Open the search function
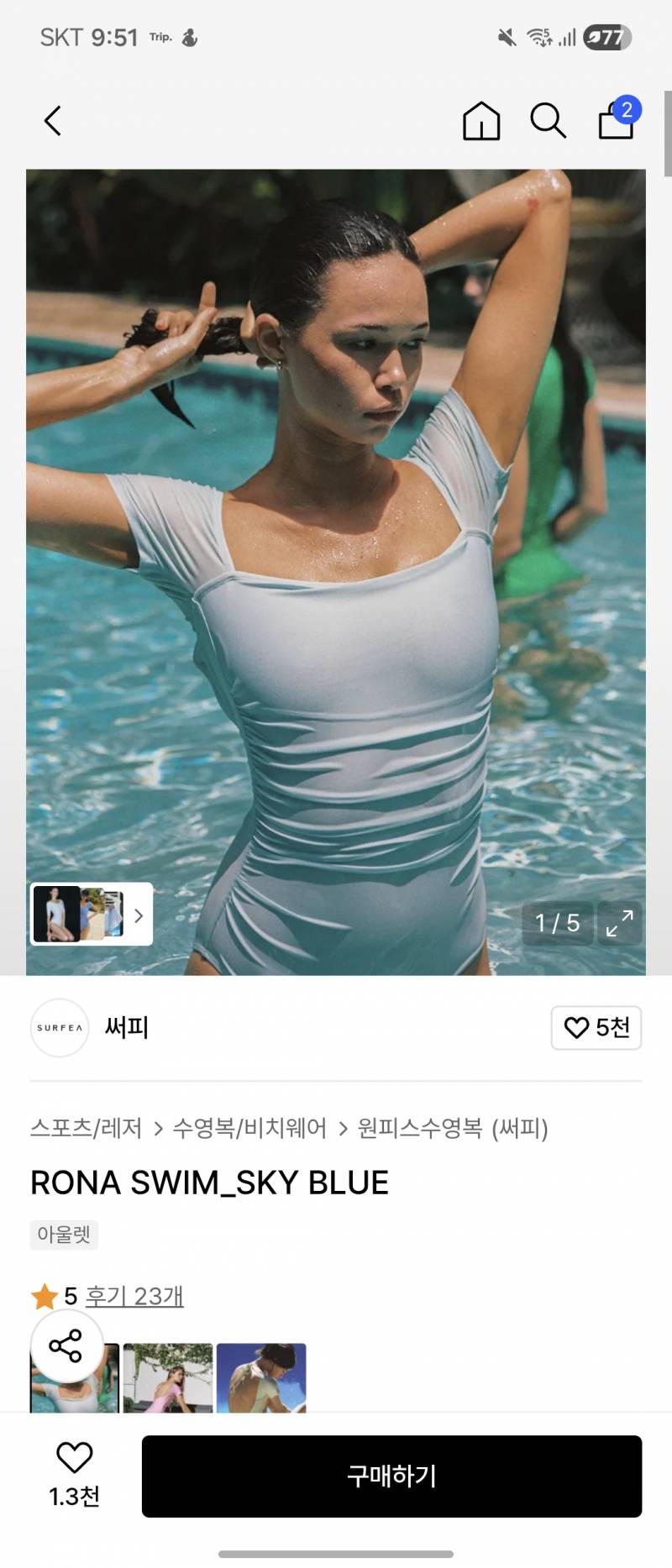 (x=548, y=120)
